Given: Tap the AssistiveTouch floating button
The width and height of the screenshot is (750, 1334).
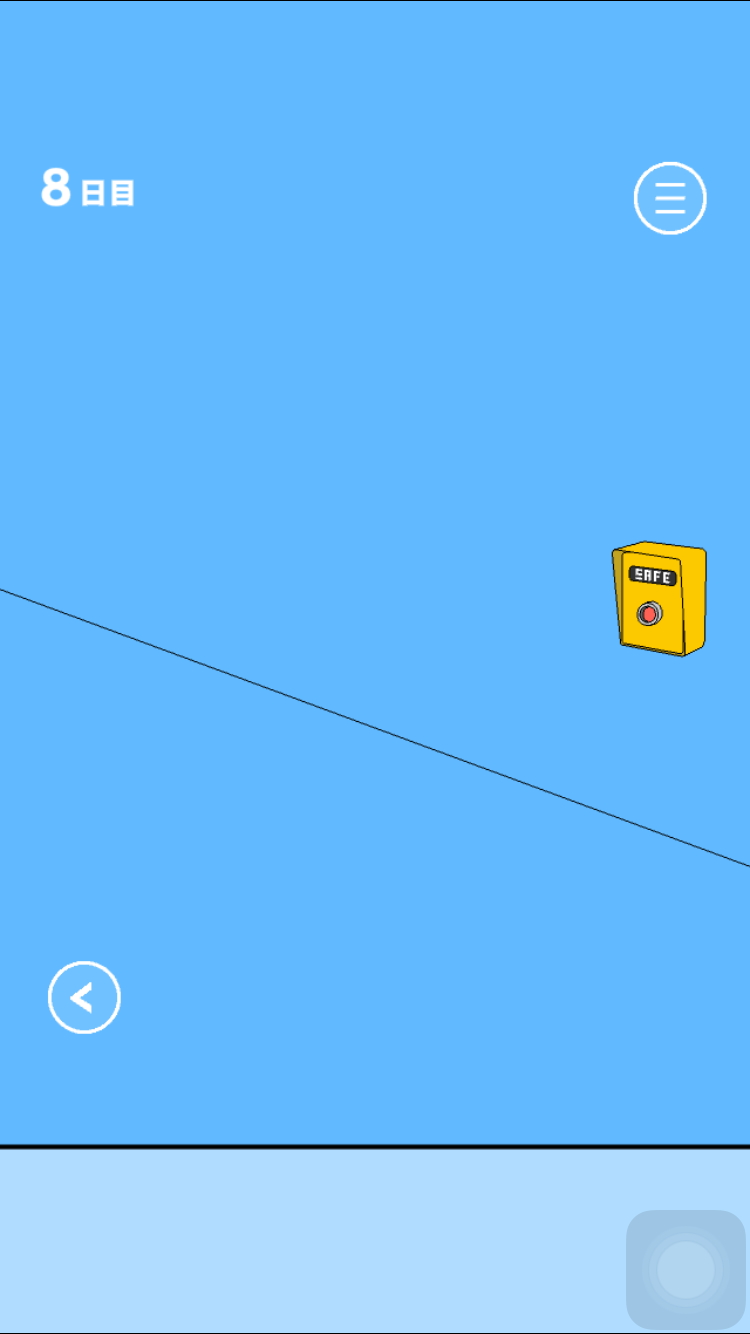Looking at the screenshot, I should pos(686,1270).
